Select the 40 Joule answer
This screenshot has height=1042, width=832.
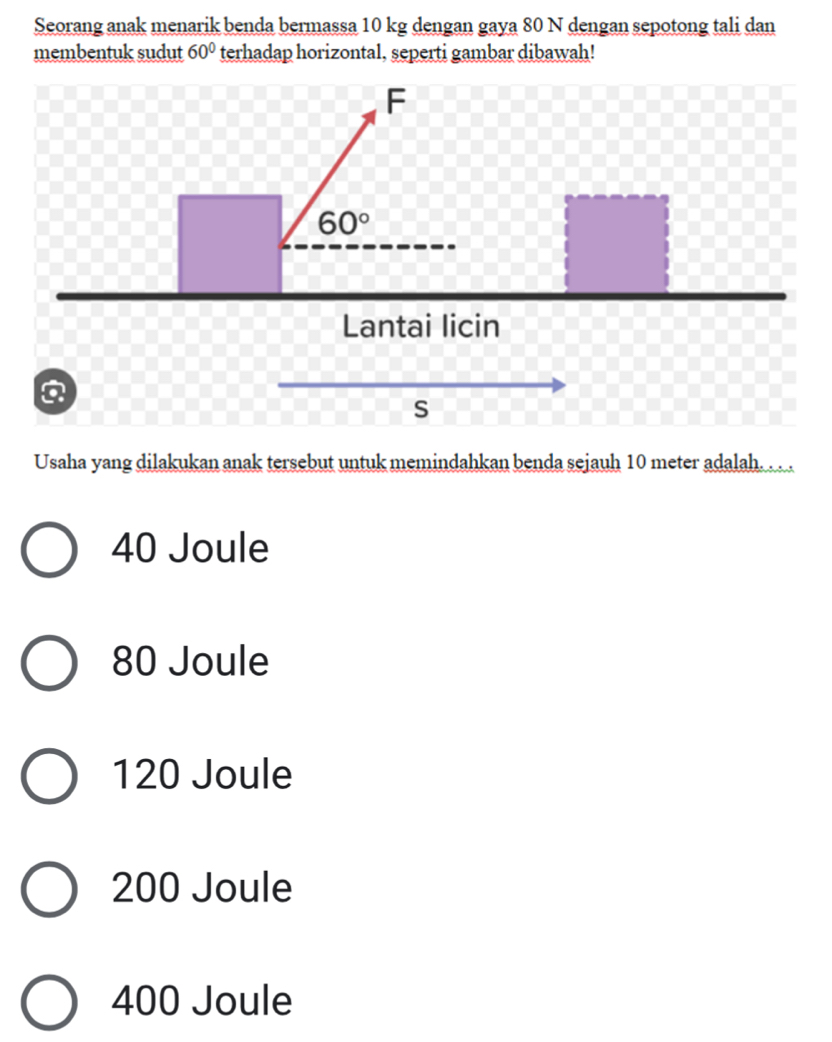click(49, 550)
